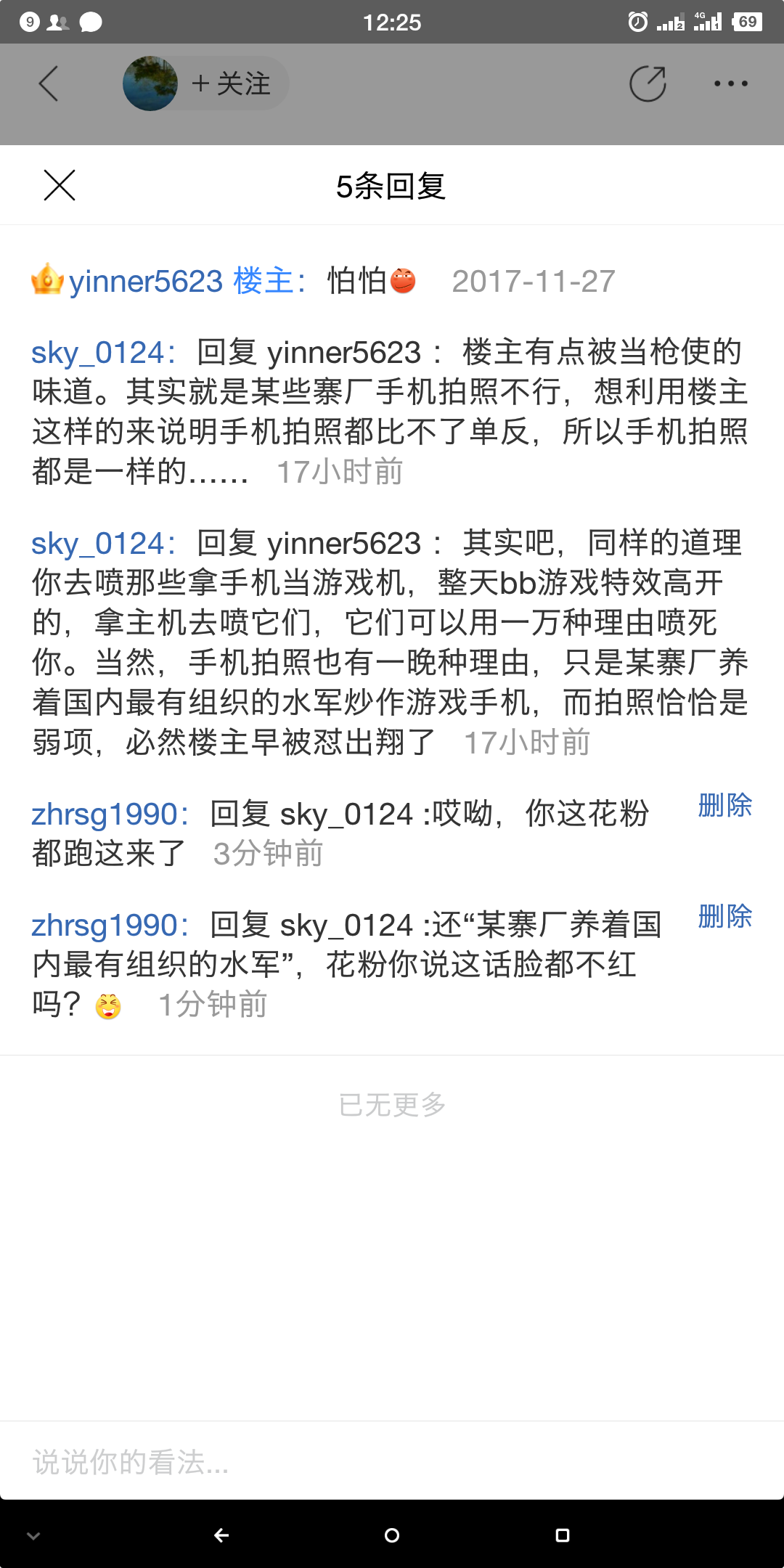Delete the reply ending 脸都不红吗
This screenshot has width=784, height=1568.
(x=724, y=916)
